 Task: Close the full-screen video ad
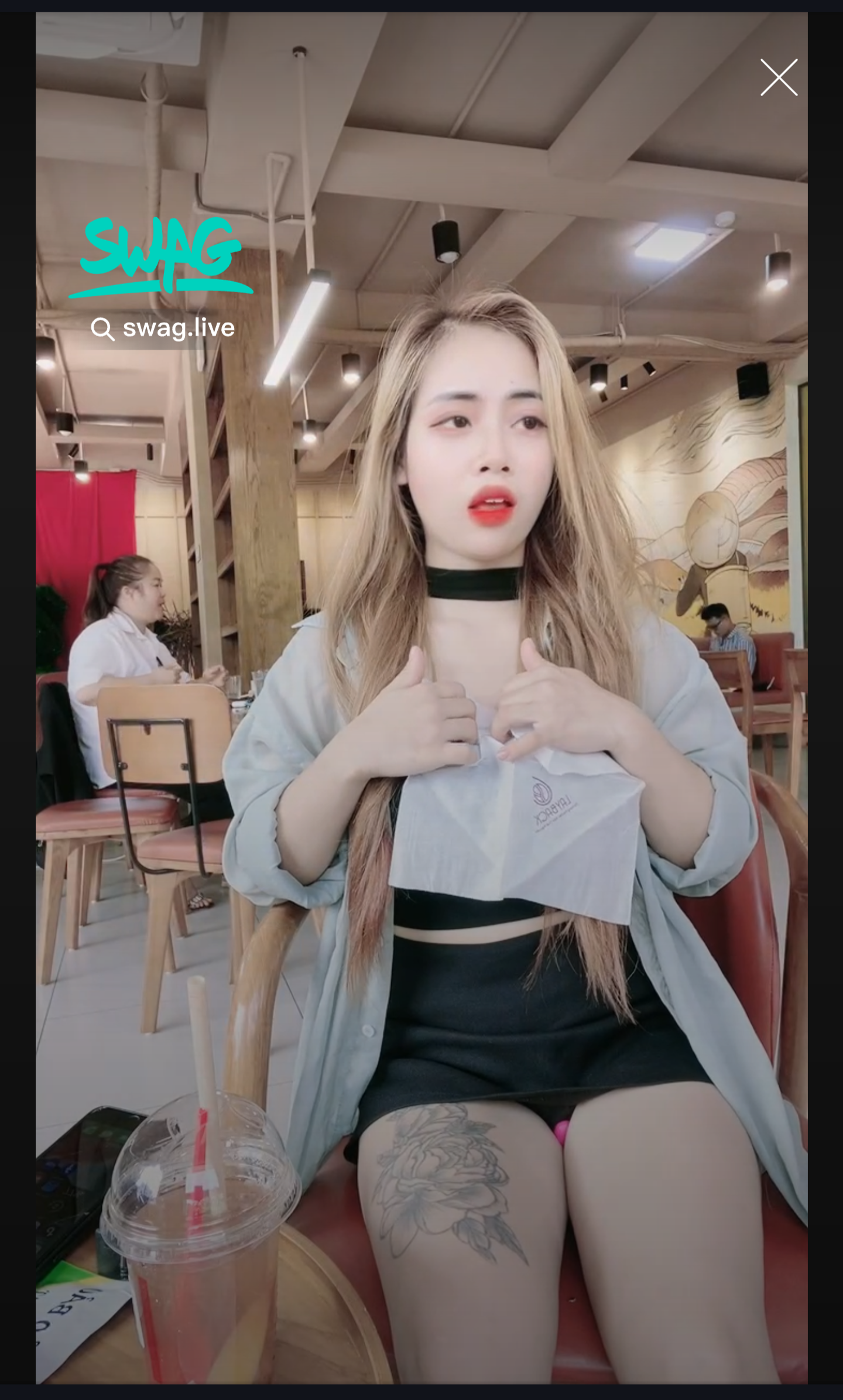779,77
